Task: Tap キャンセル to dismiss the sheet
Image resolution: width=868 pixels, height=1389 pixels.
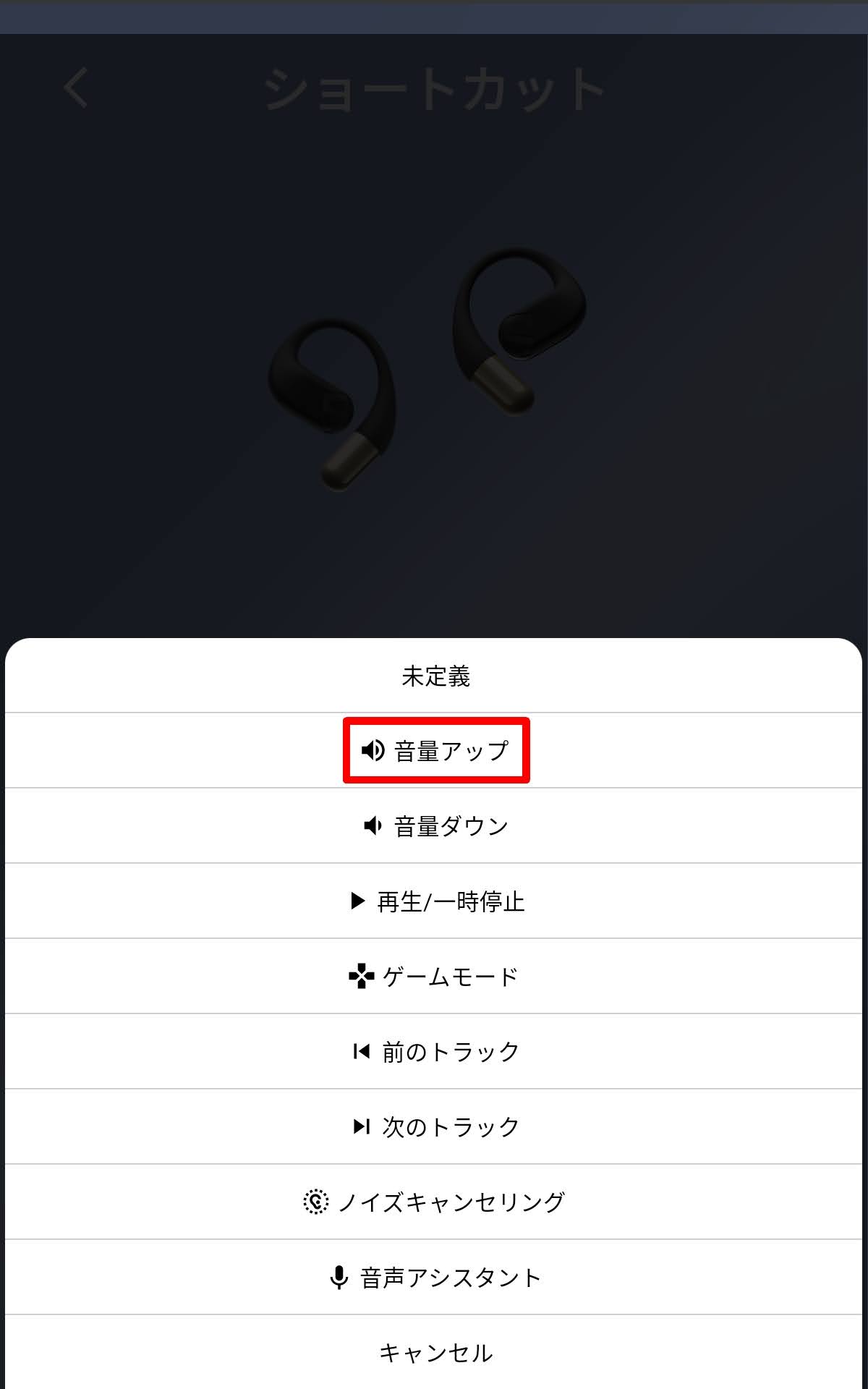Action: [x=435, y=1352]
